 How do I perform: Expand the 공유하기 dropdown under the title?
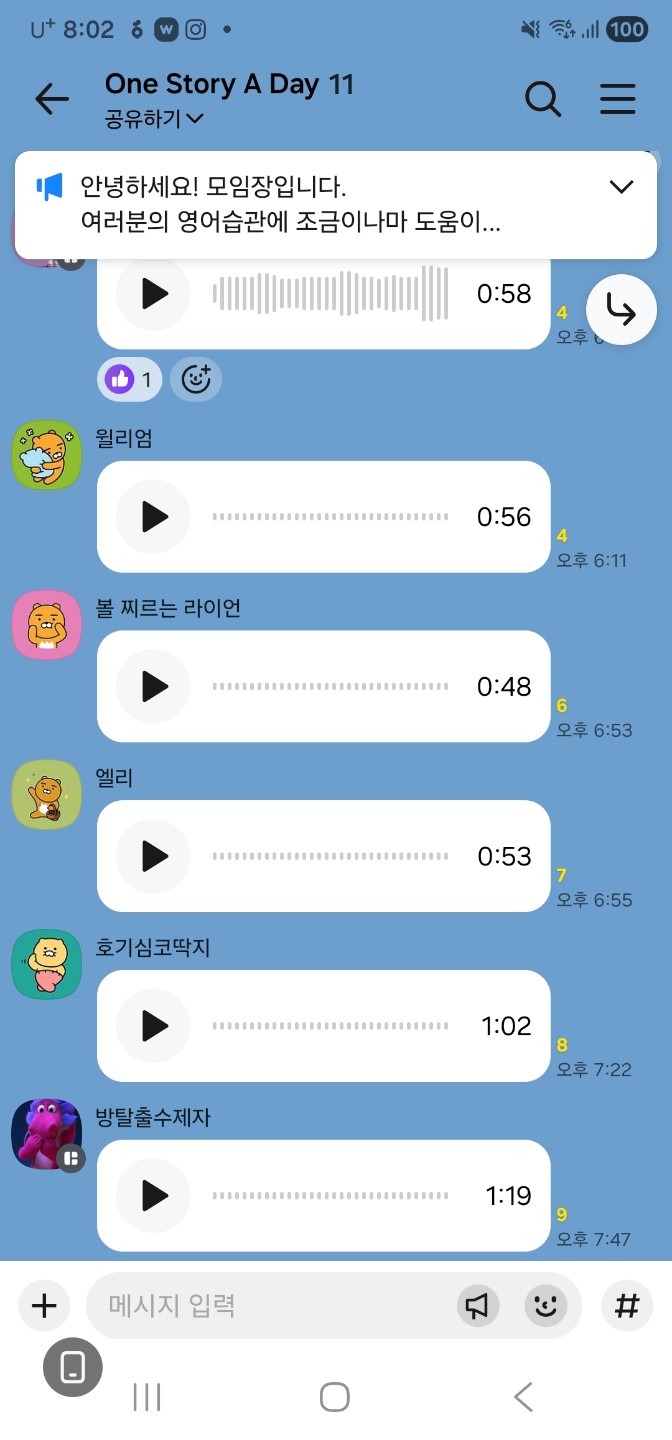click(154, 119)
